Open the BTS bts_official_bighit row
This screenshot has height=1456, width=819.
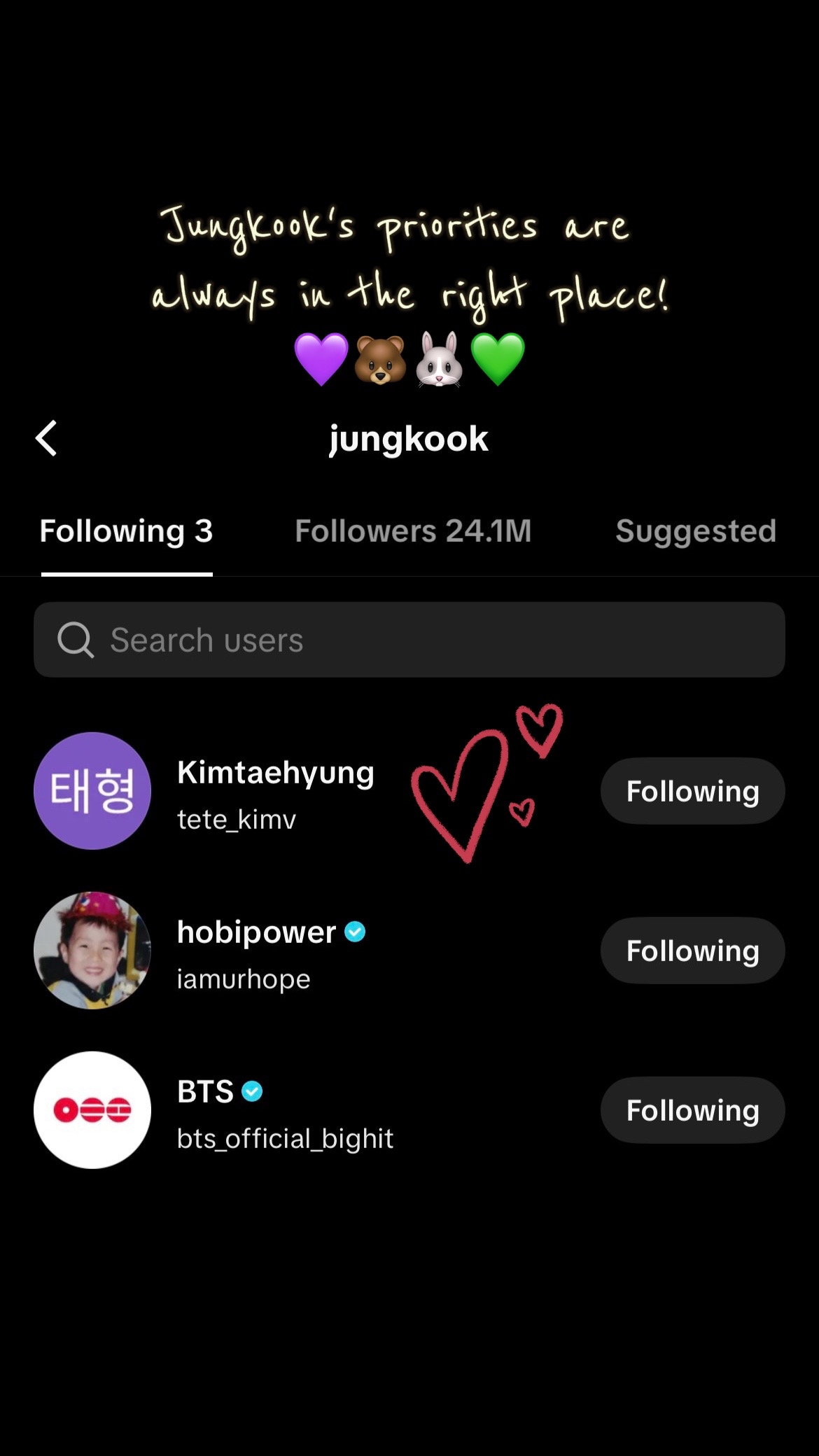[409, 1110]
